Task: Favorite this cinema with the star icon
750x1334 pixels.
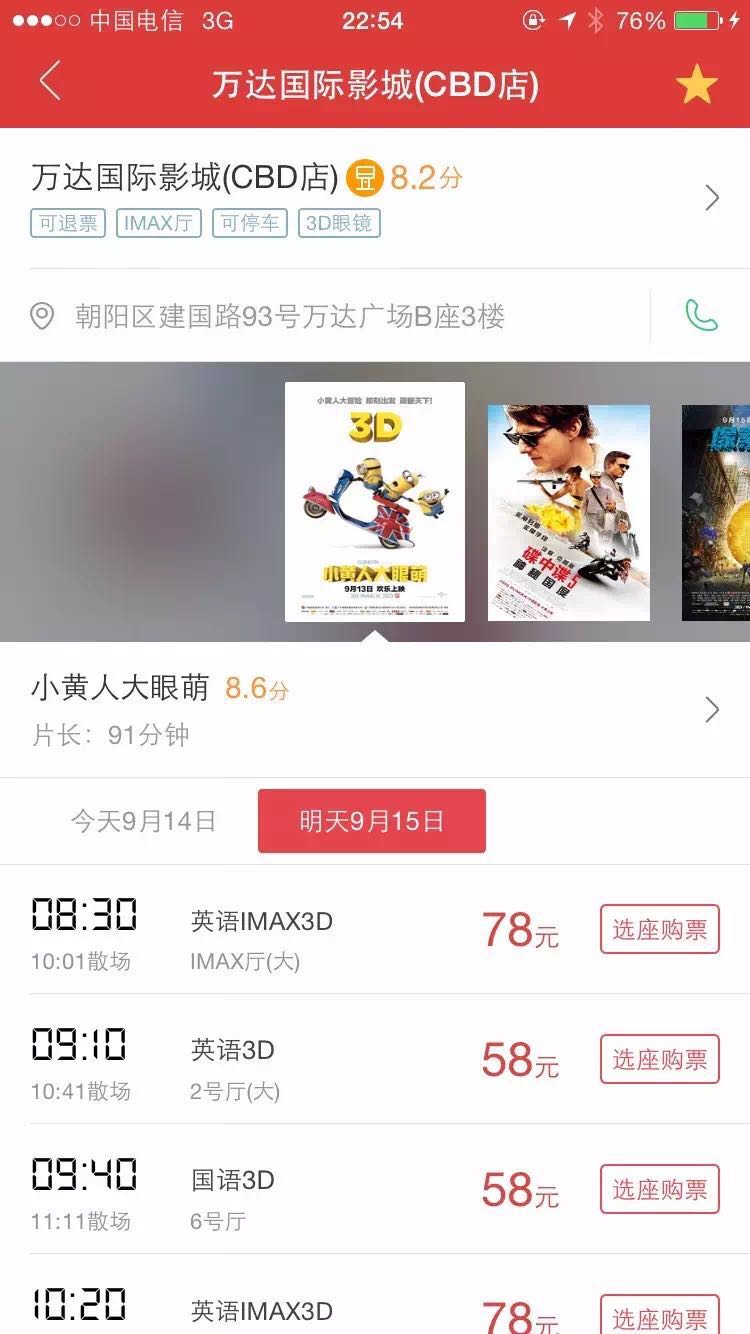Action: 697,85
